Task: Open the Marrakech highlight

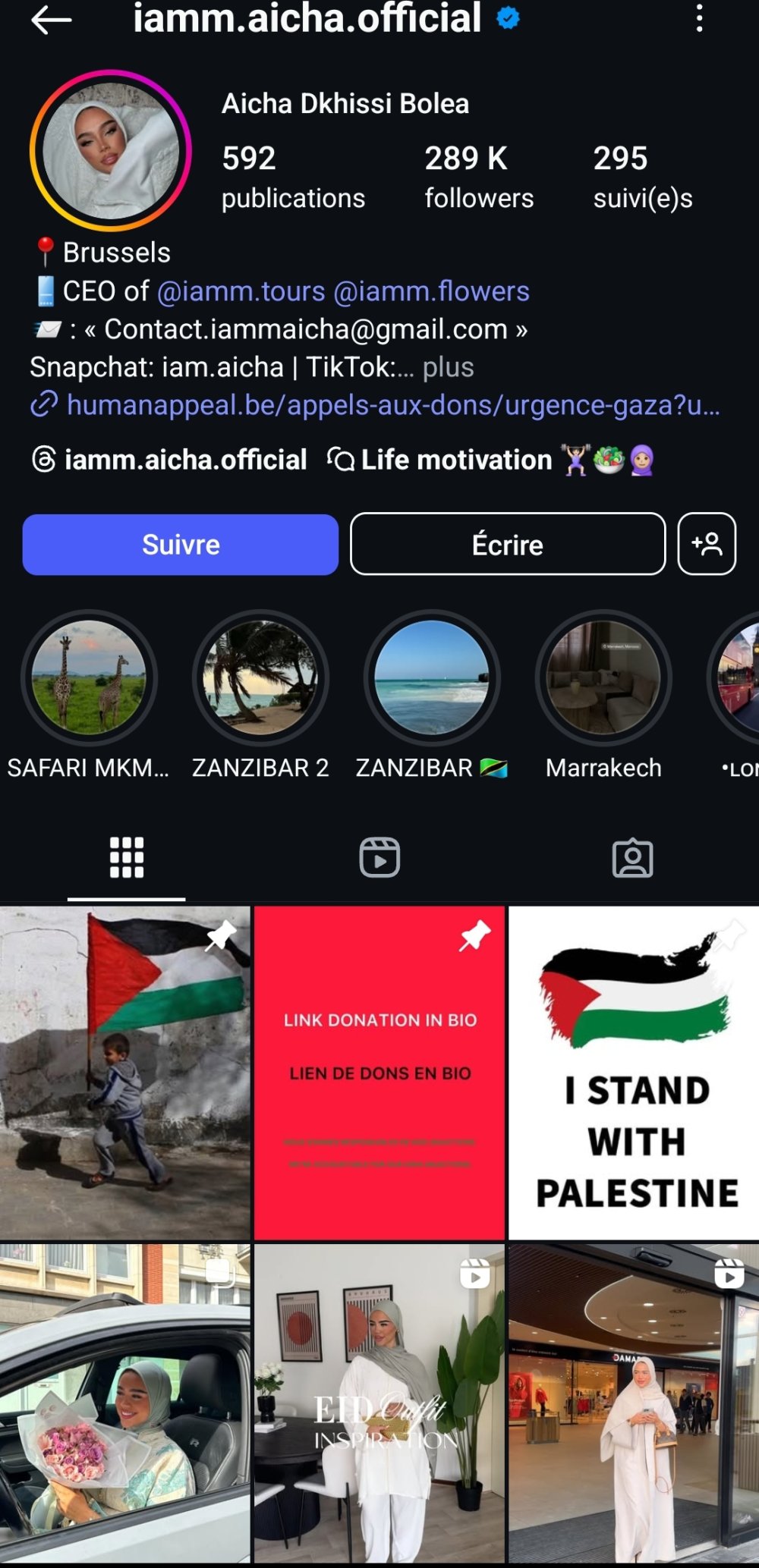Action: click(x=603, y=677)
